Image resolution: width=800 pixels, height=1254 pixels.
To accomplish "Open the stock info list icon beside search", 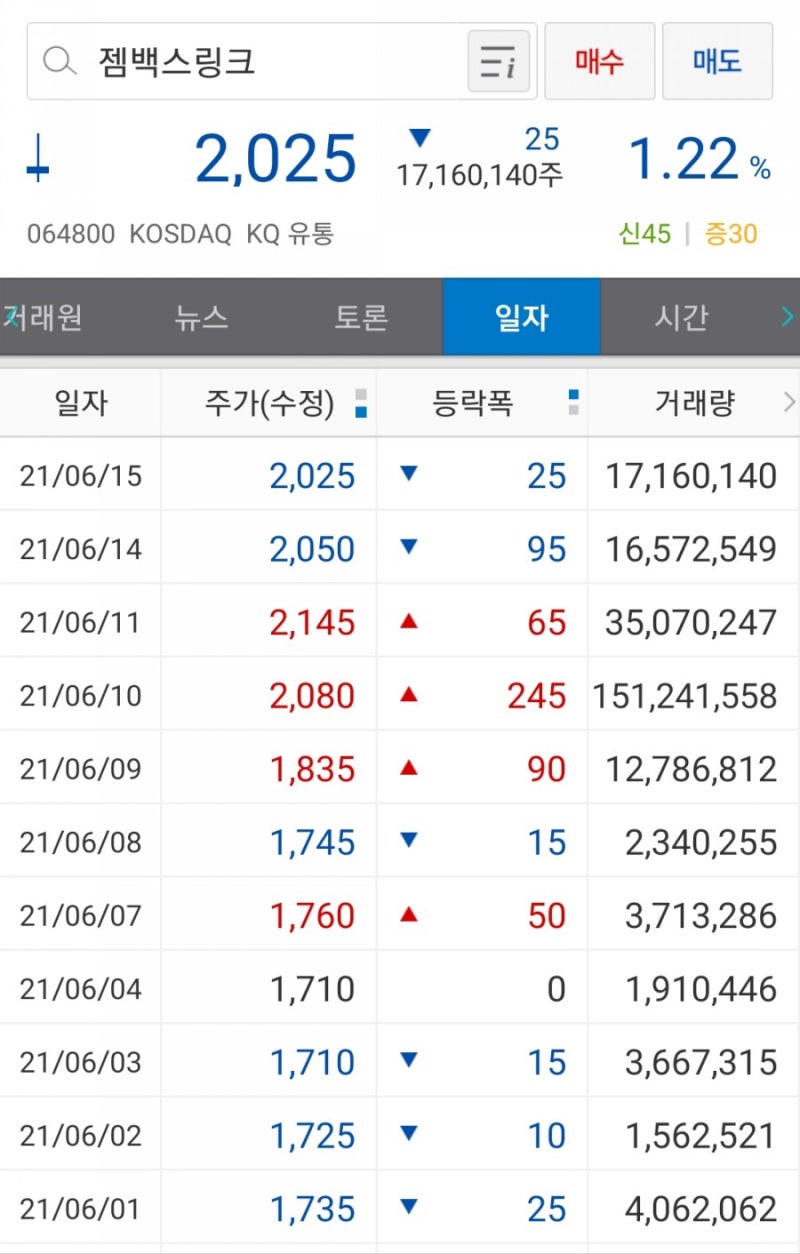I will [x=498, y=61].
